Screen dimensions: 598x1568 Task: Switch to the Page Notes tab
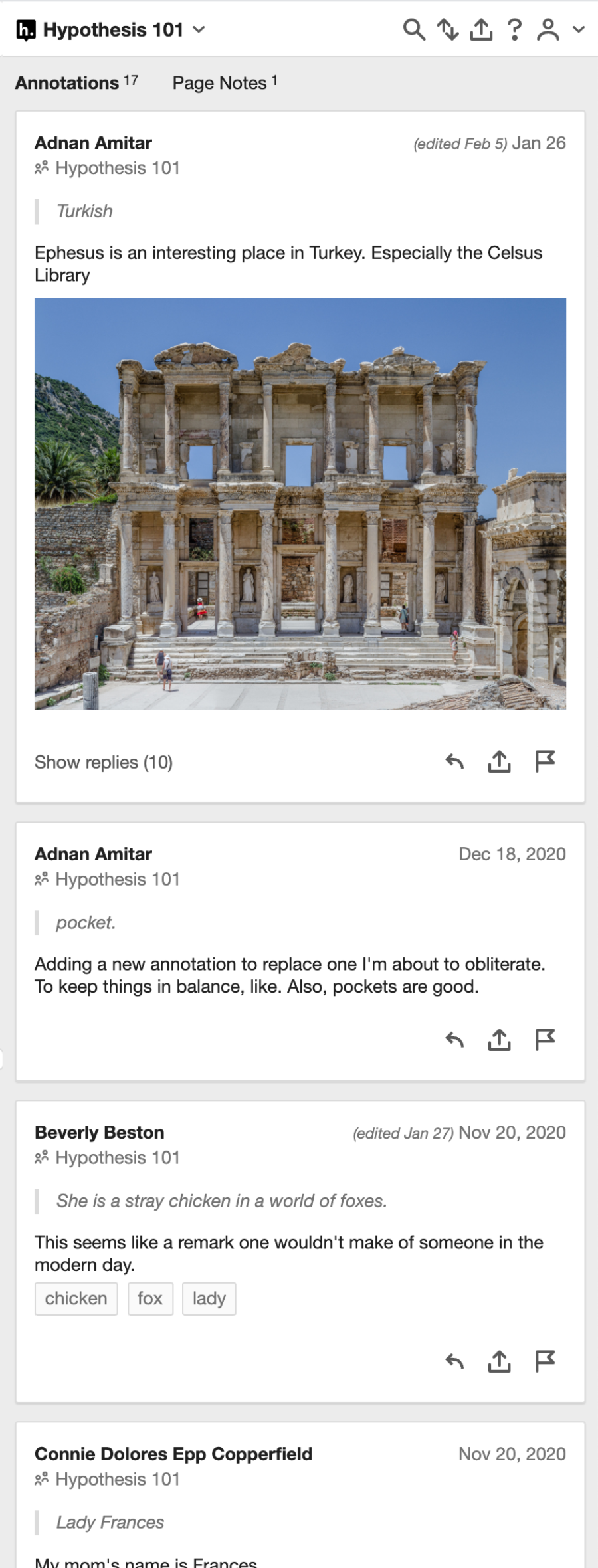click(x=225, y=82)
